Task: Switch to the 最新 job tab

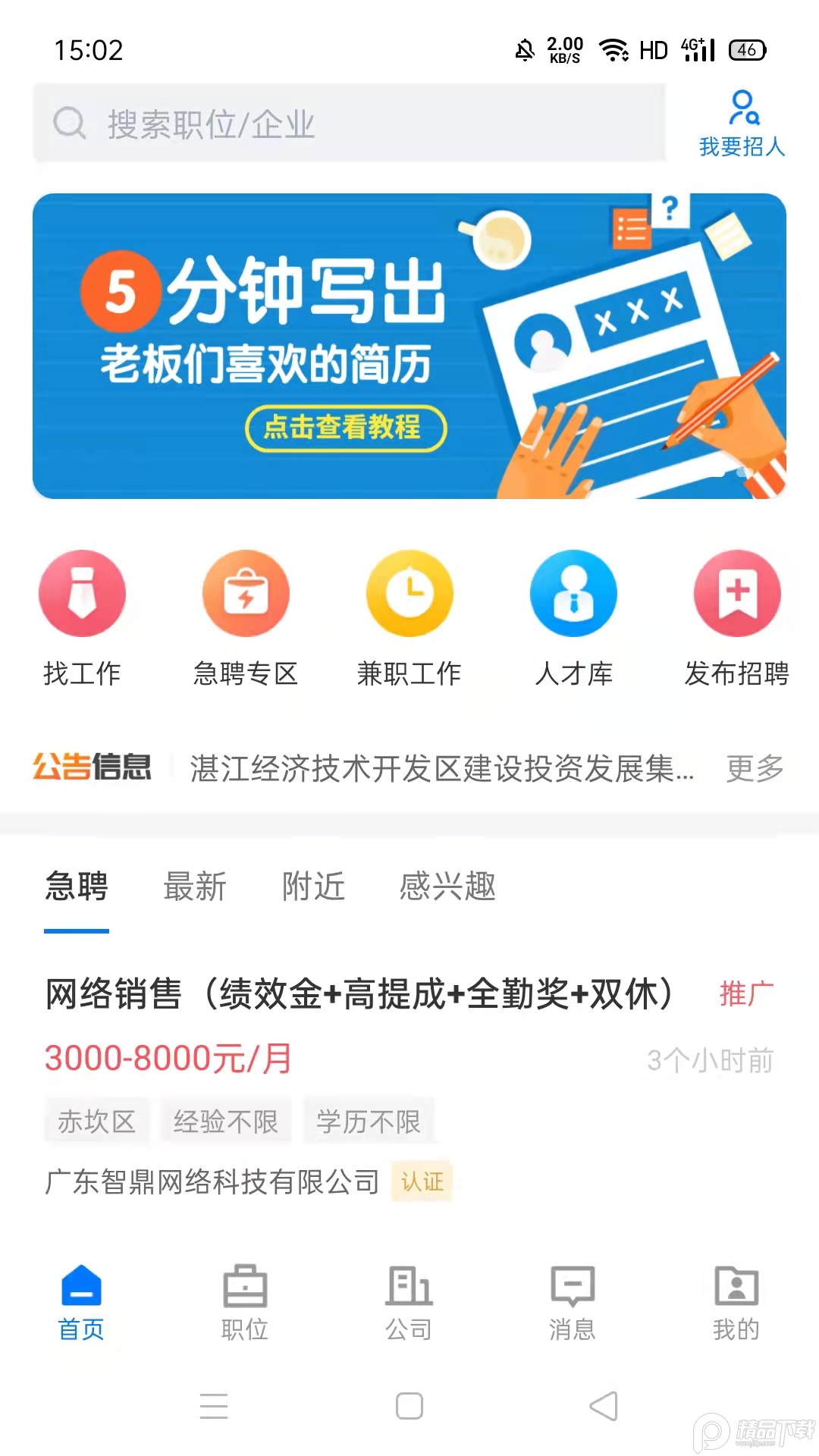Action: 195,886
